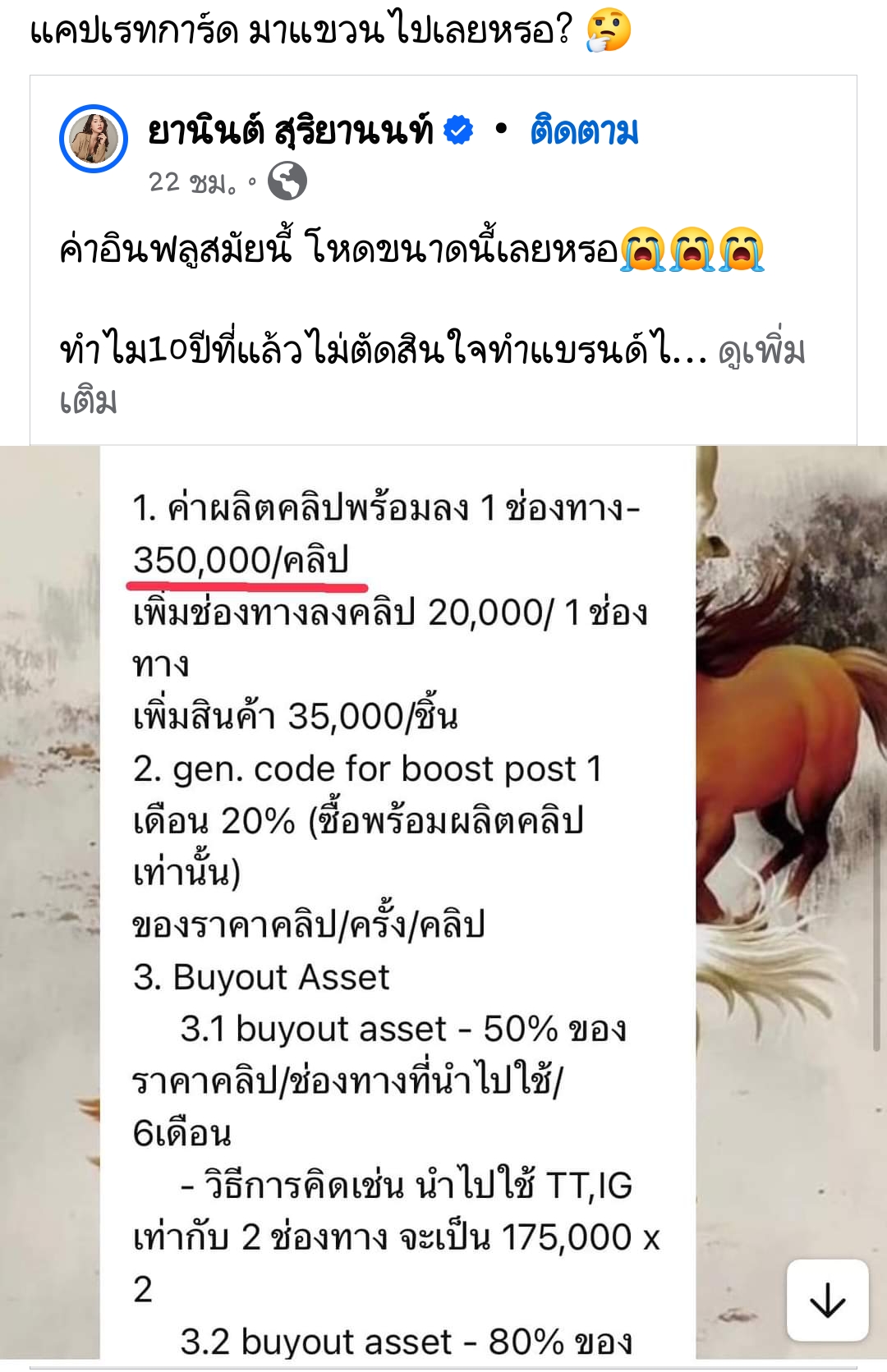Open ยานินต์ สุริยานนท์ profile name
Image resolution: width=887 pixels, height=1372 pixels.
290,131
